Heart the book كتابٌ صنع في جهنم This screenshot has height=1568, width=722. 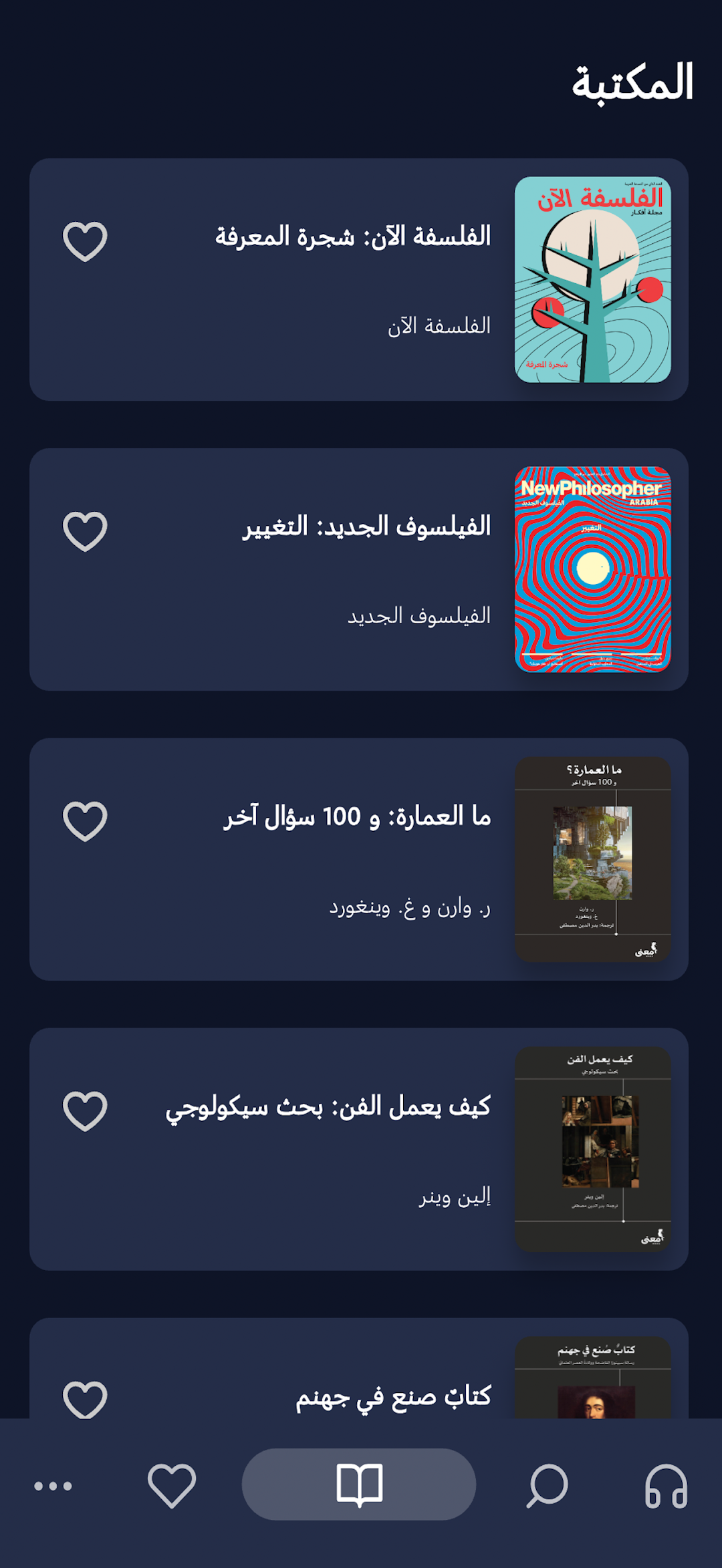tap(85, 1399)
